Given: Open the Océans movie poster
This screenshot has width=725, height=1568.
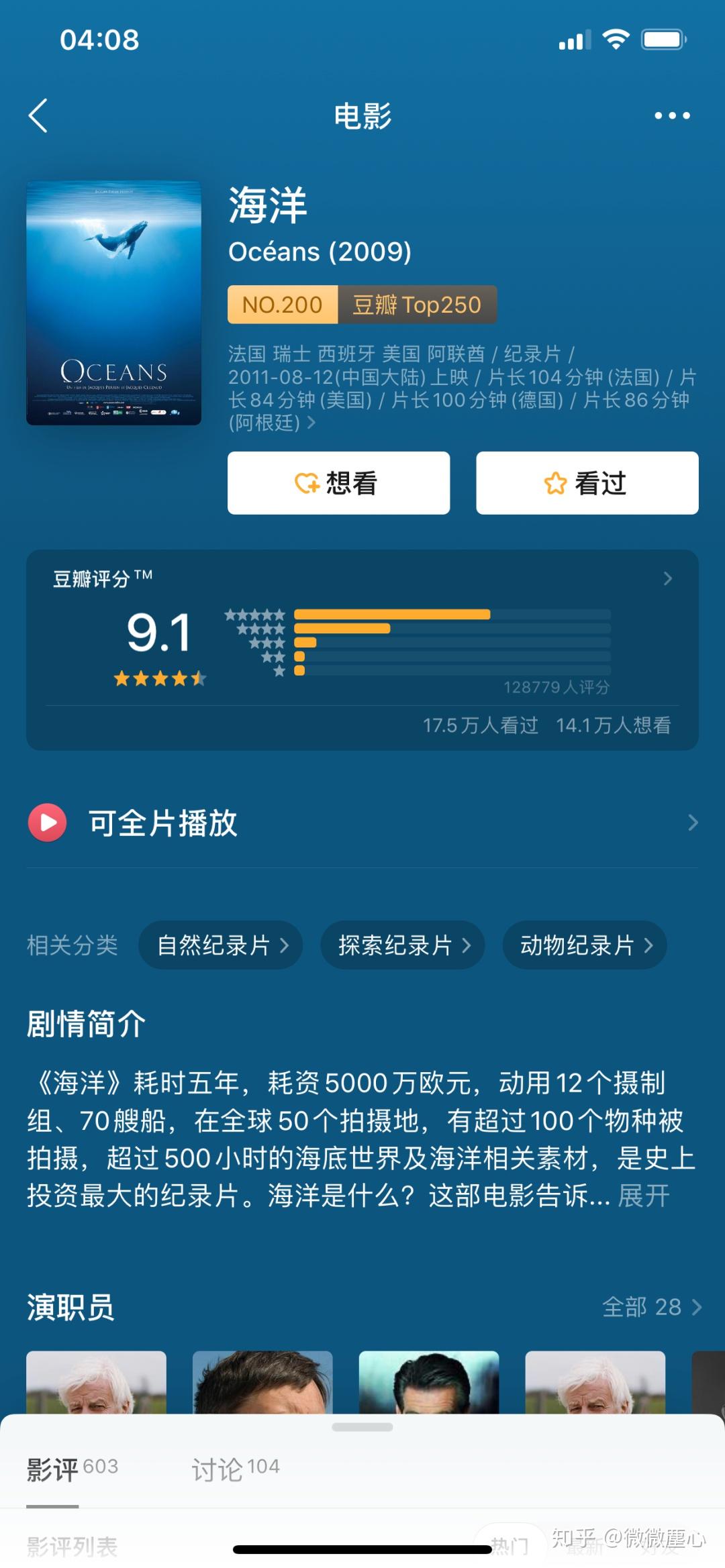Looking at the screenshot, I should (113, 303).
